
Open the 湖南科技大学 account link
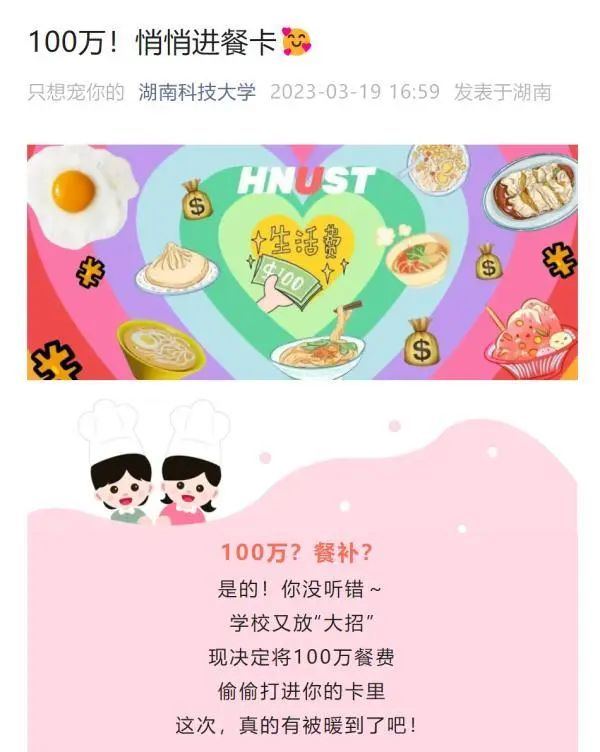tap(197, 92)
